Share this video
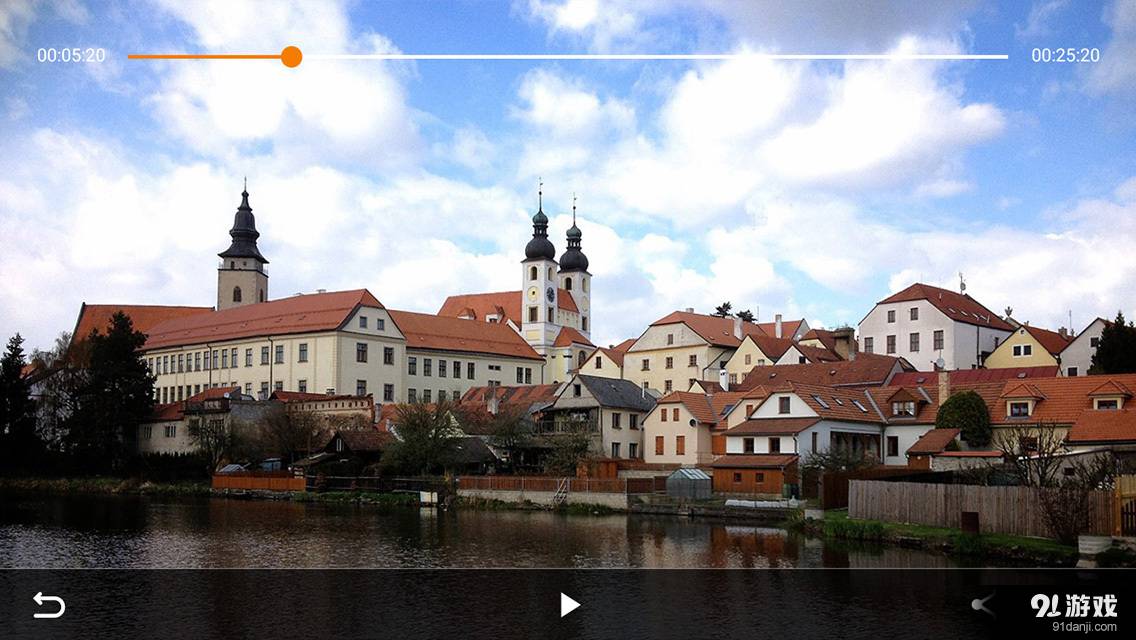This screenshot has height=640, width=1136. pyautogui.click(x=983, y=604)
